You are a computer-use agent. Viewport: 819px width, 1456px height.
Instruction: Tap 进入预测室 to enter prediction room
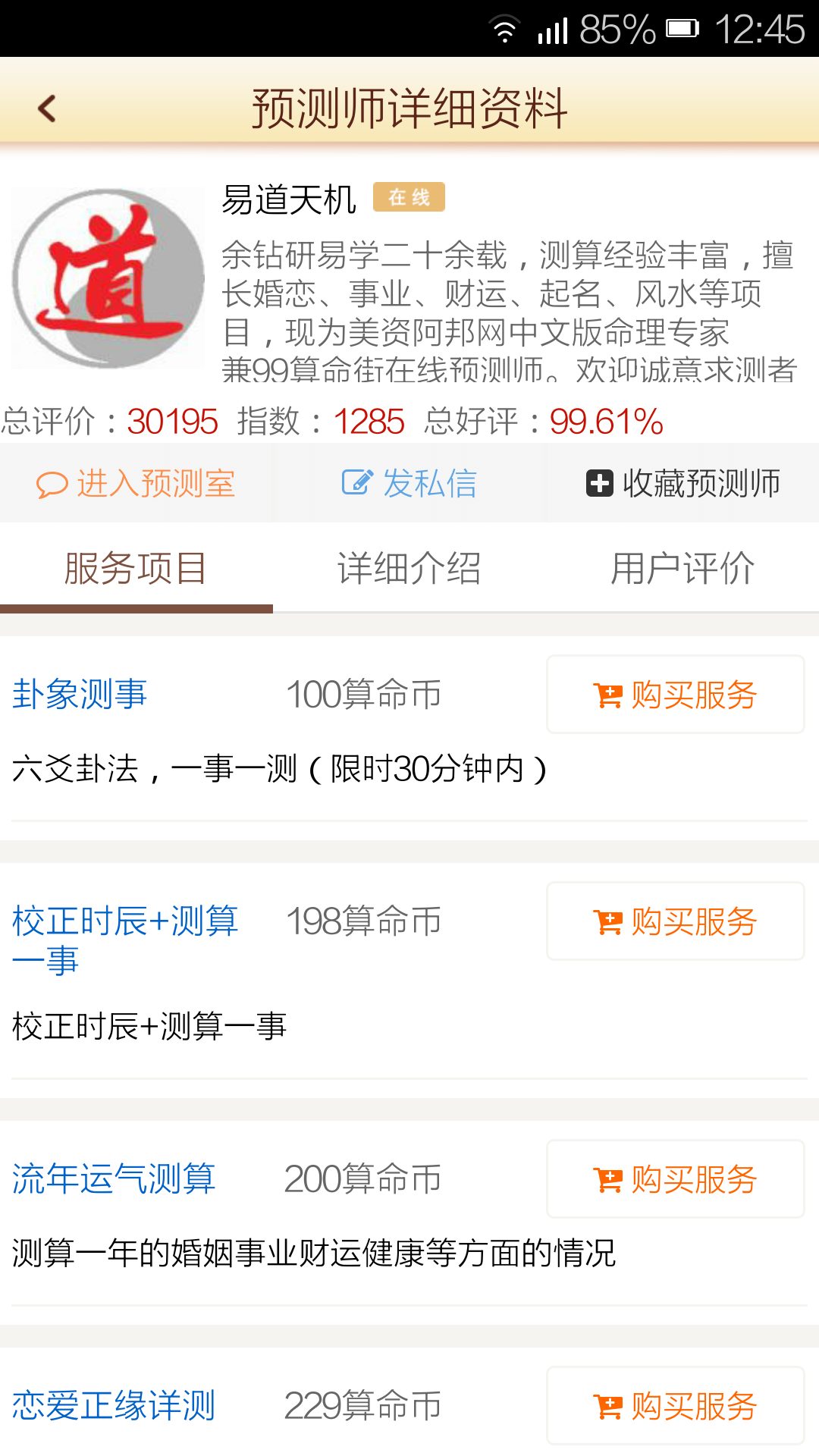tap(157, 483)
